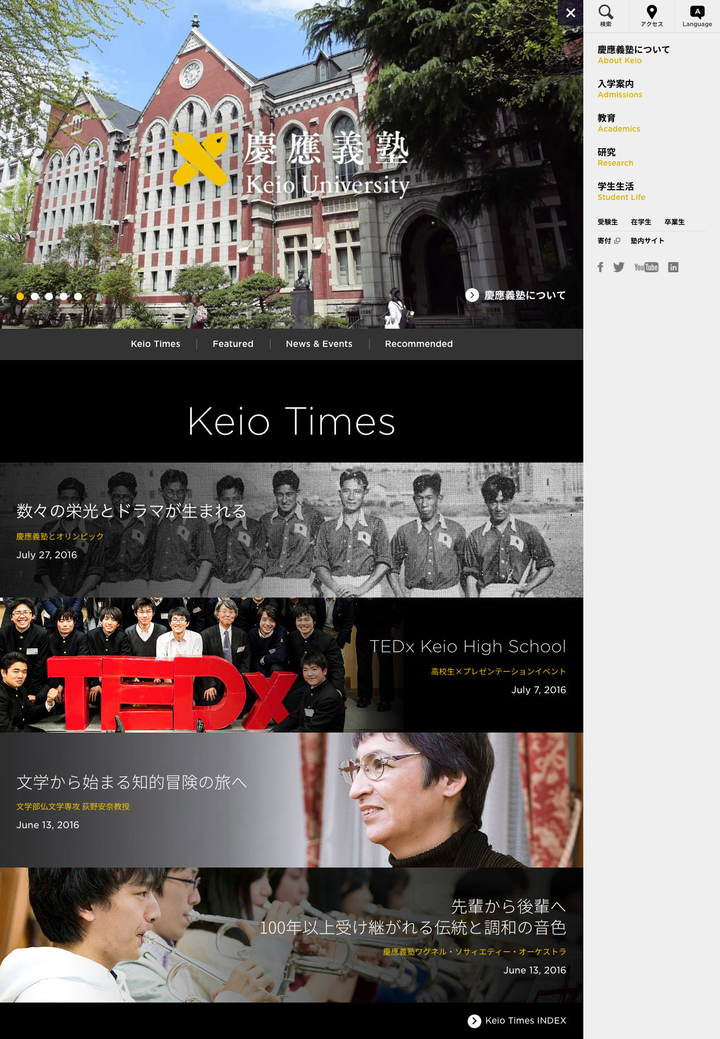Open the 寄付 donation link
The height and width of the screenshot is (1039, 720).
click(x=608, y=241)
